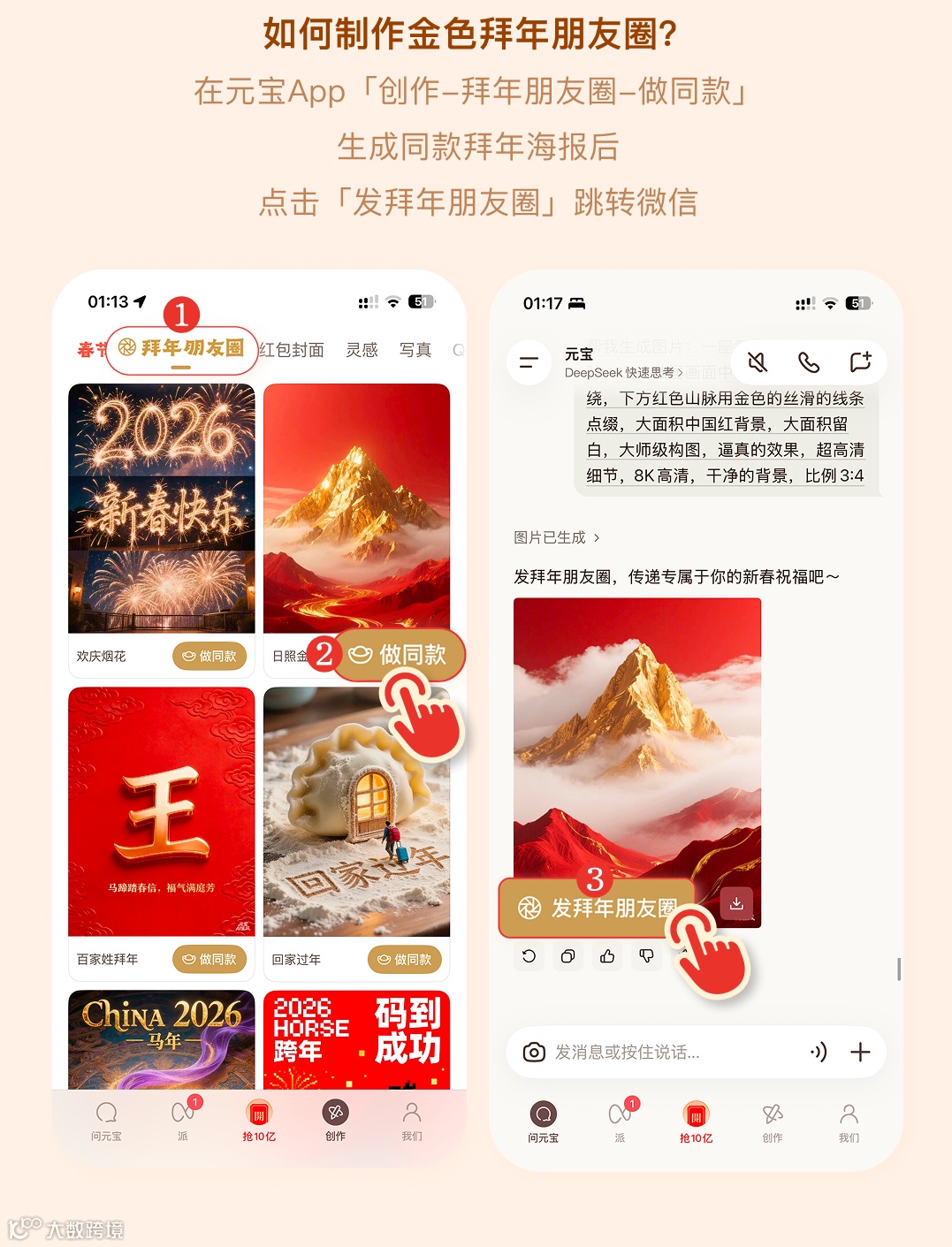Expand the 图片已生成 section
Screen dimensions: 952x1247
point(552,536)
